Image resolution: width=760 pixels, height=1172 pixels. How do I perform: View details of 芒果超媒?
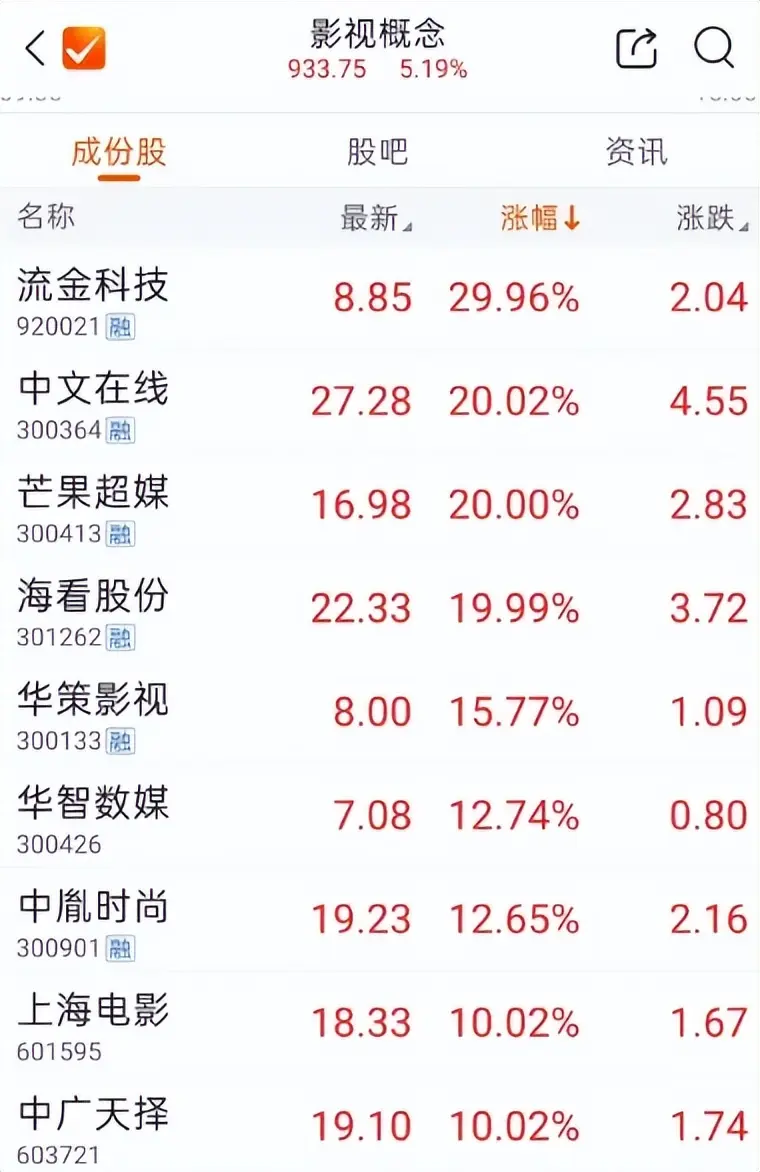click(380, 508)
